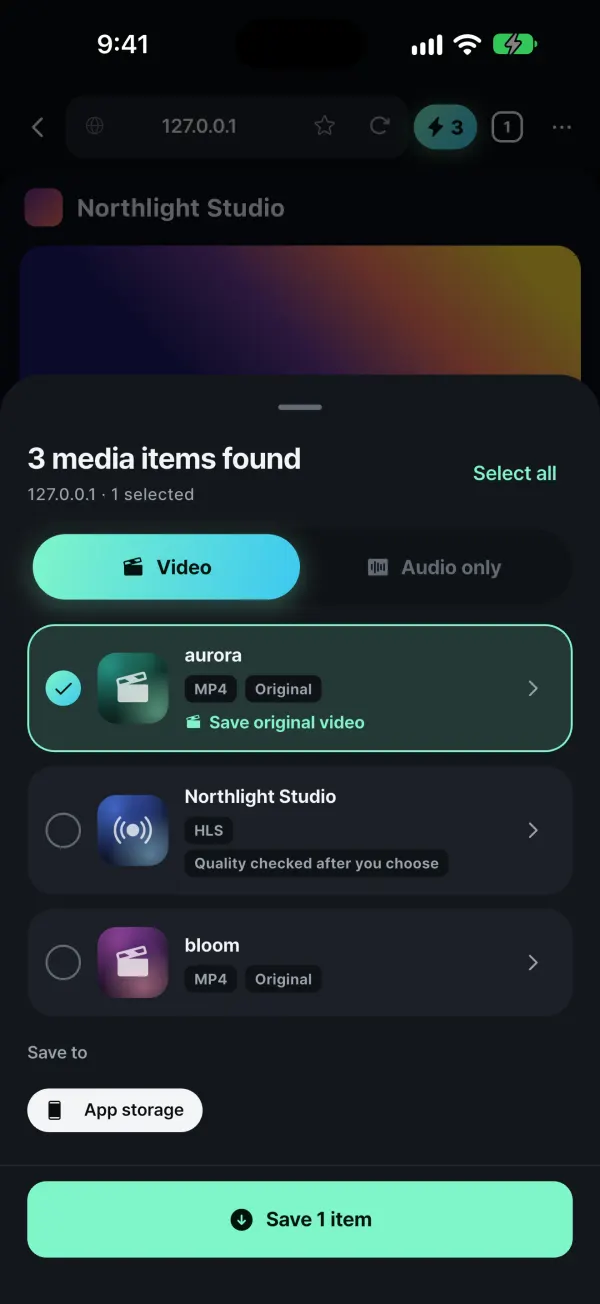Tap the sheet drag handle
Image resolution: width=600 pixels, height=1304 pixels.
point(300,407)
